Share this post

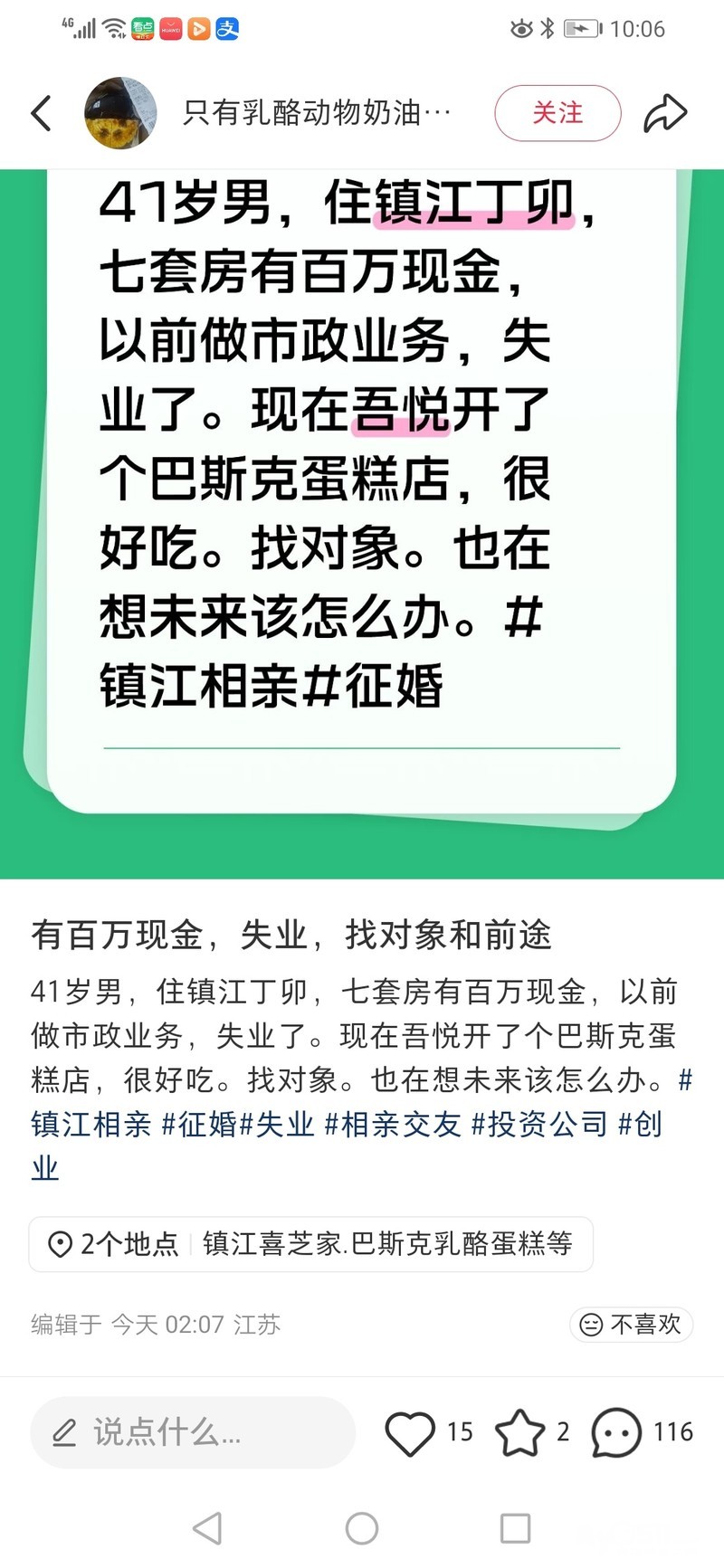tap(665, 113)
